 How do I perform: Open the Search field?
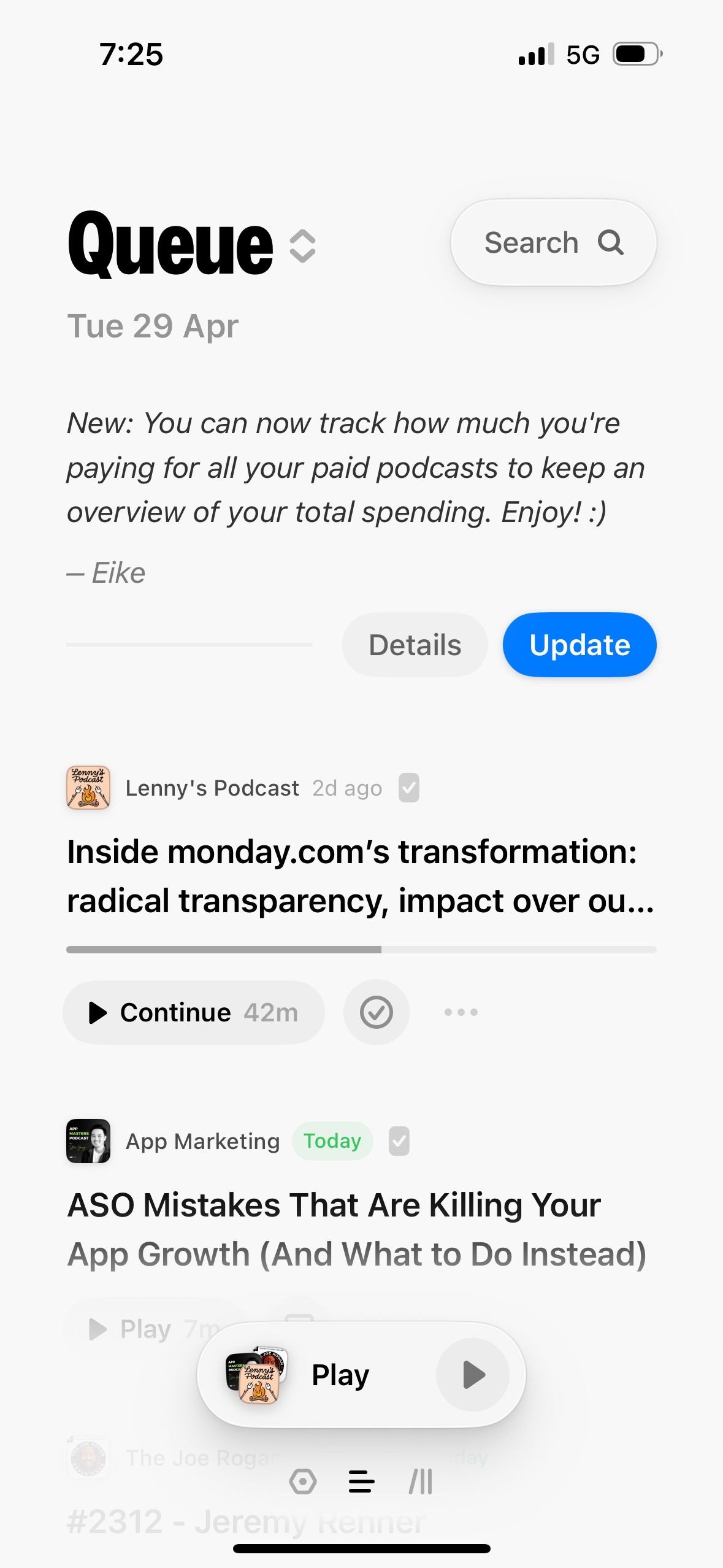(x=553, y=242)
